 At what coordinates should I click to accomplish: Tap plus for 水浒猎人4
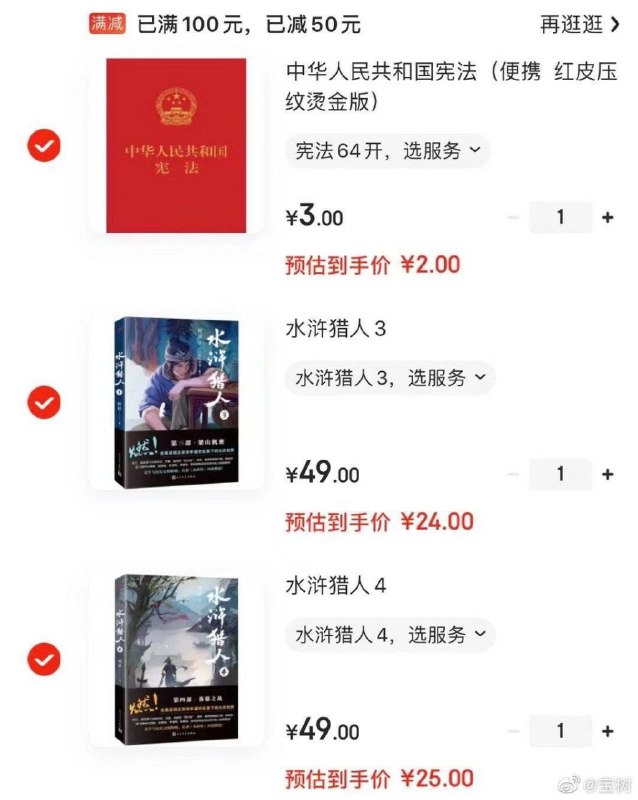(x=607, y=731)
